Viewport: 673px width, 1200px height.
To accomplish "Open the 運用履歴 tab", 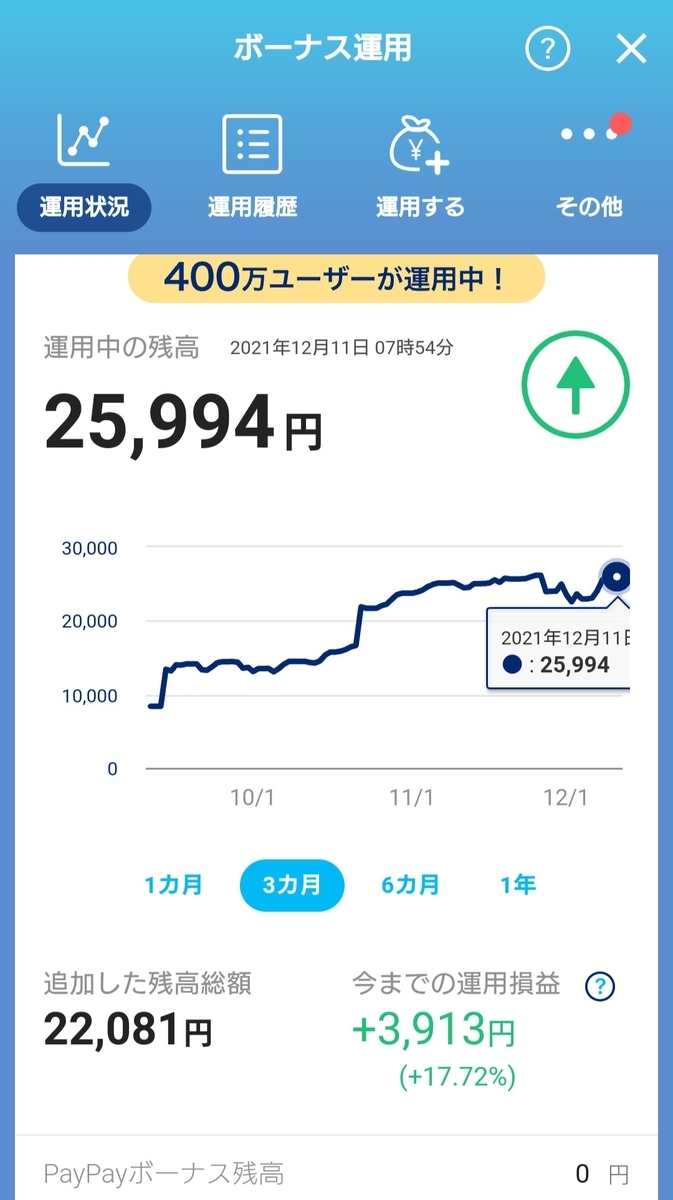I will click(x=252, y=171).
